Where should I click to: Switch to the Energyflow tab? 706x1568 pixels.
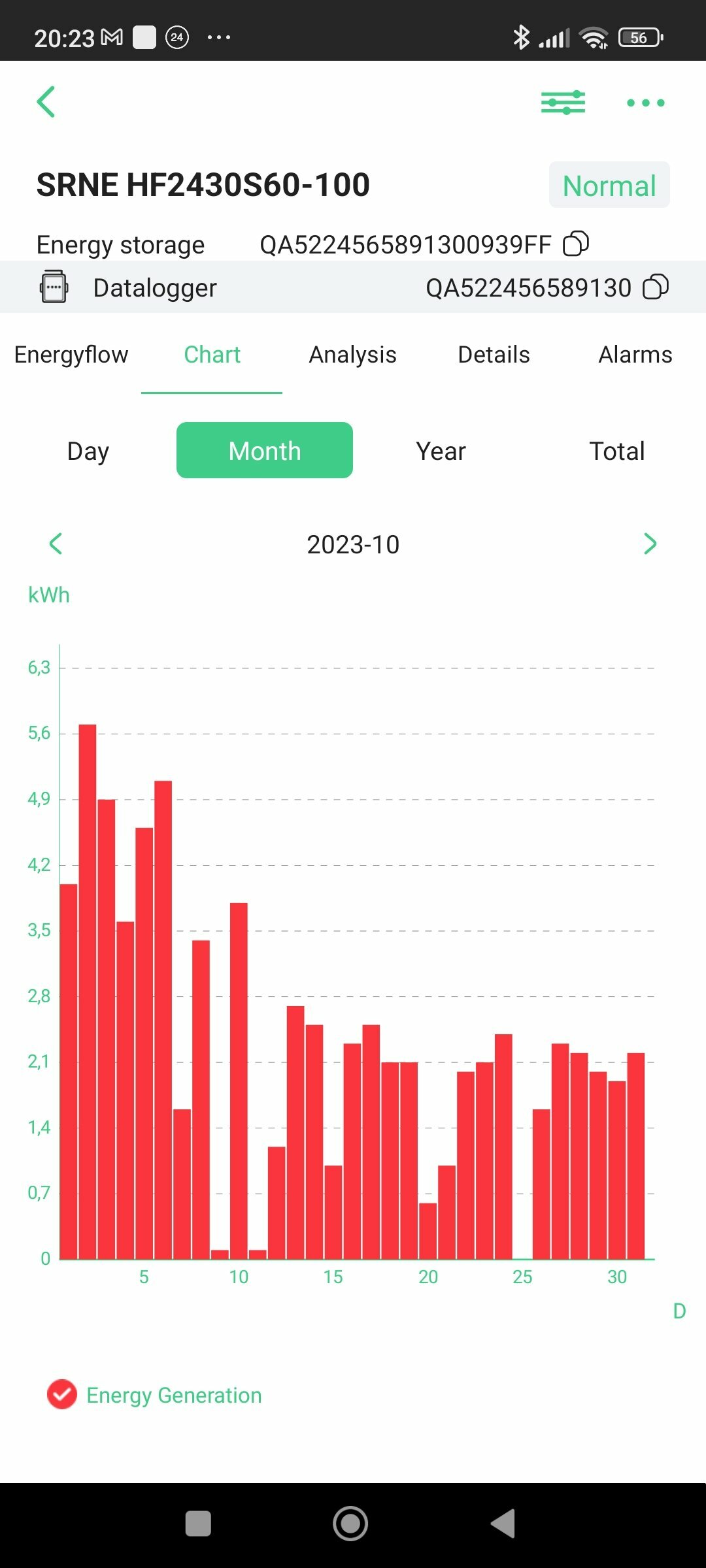tap(71, 355)
